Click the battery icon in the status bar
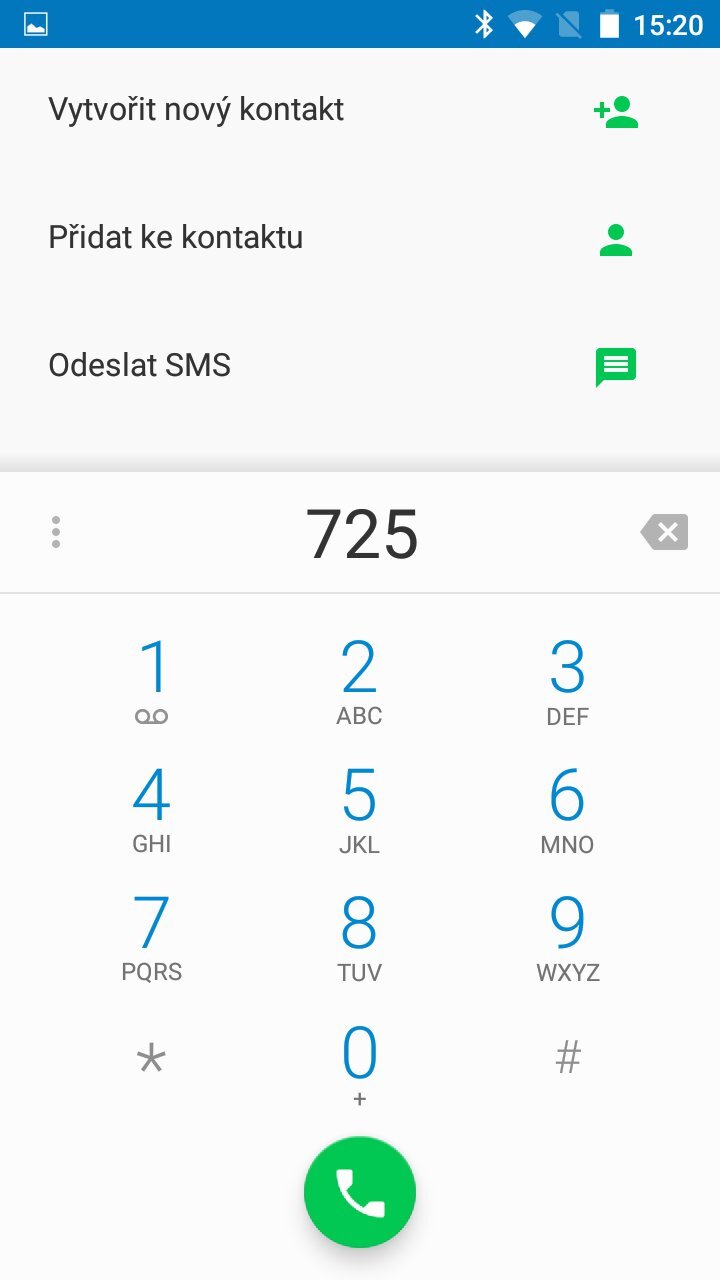Image resolution: width=720 pixels, height=1280 pixels. click(610, 22)
